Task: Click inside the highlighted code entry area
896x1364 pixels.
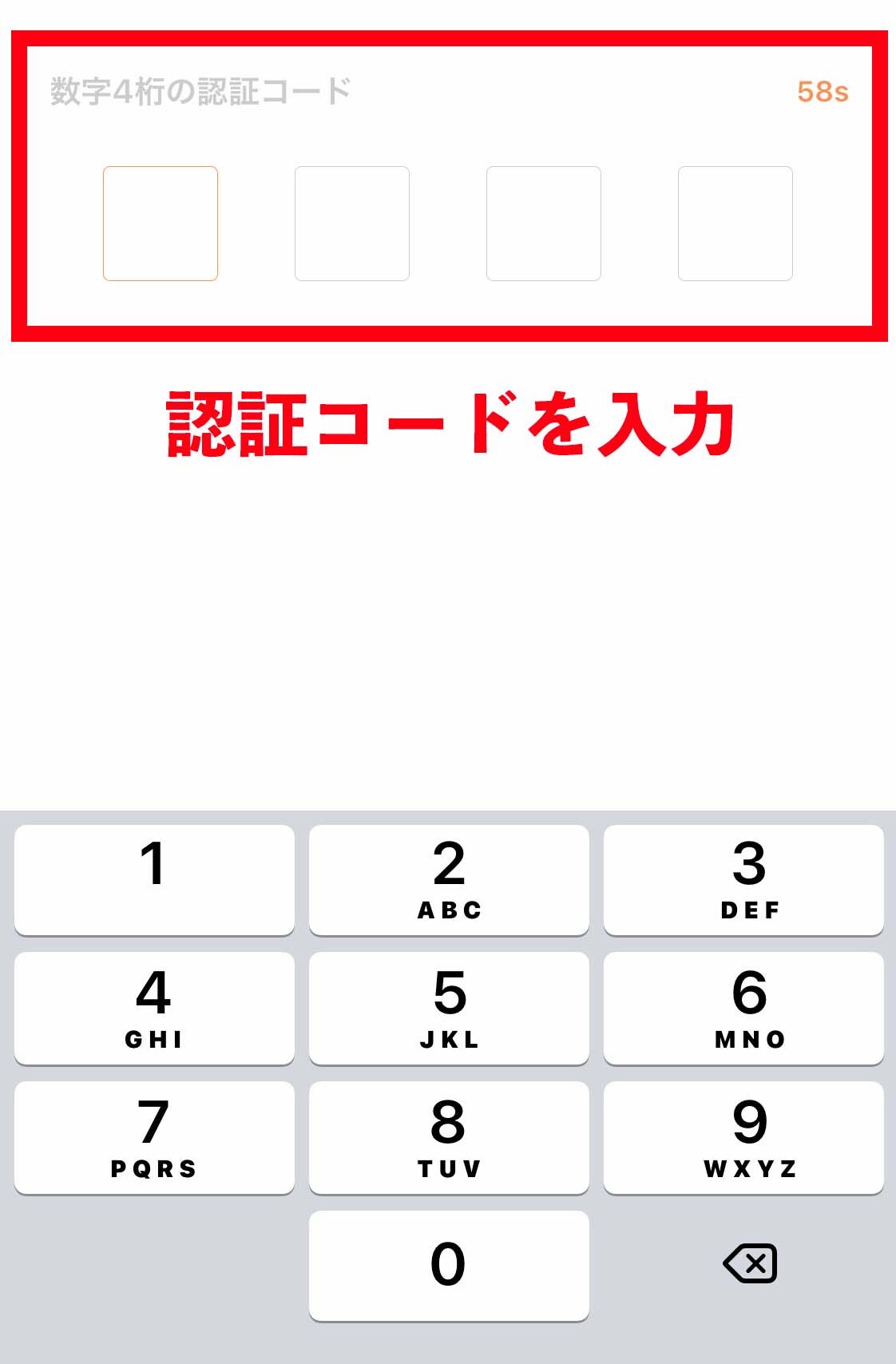Action: 448,184
